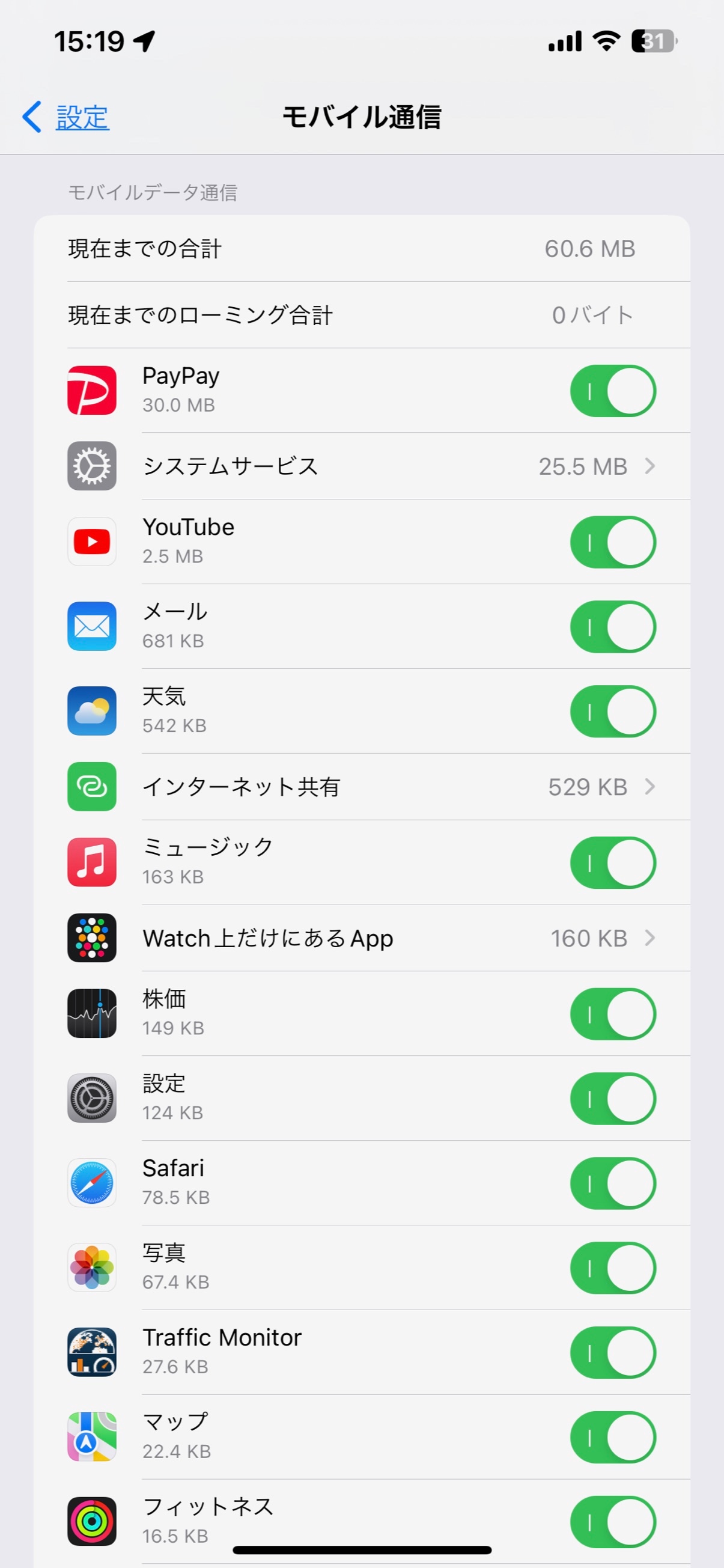
Task: Turn off mobile data for マップ
Action: click(612, 1436)
